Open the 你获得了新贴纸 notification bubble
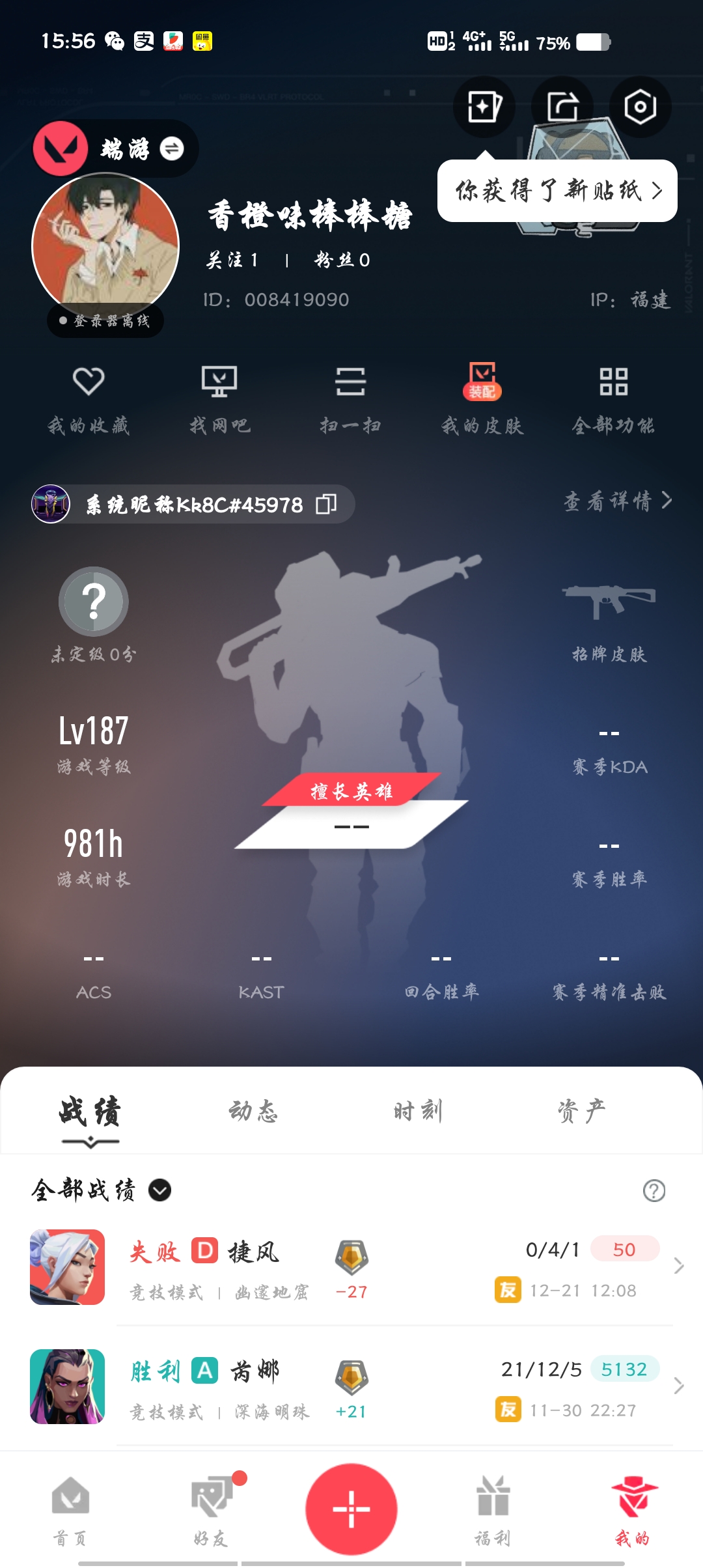 click(x=557, y=191)
